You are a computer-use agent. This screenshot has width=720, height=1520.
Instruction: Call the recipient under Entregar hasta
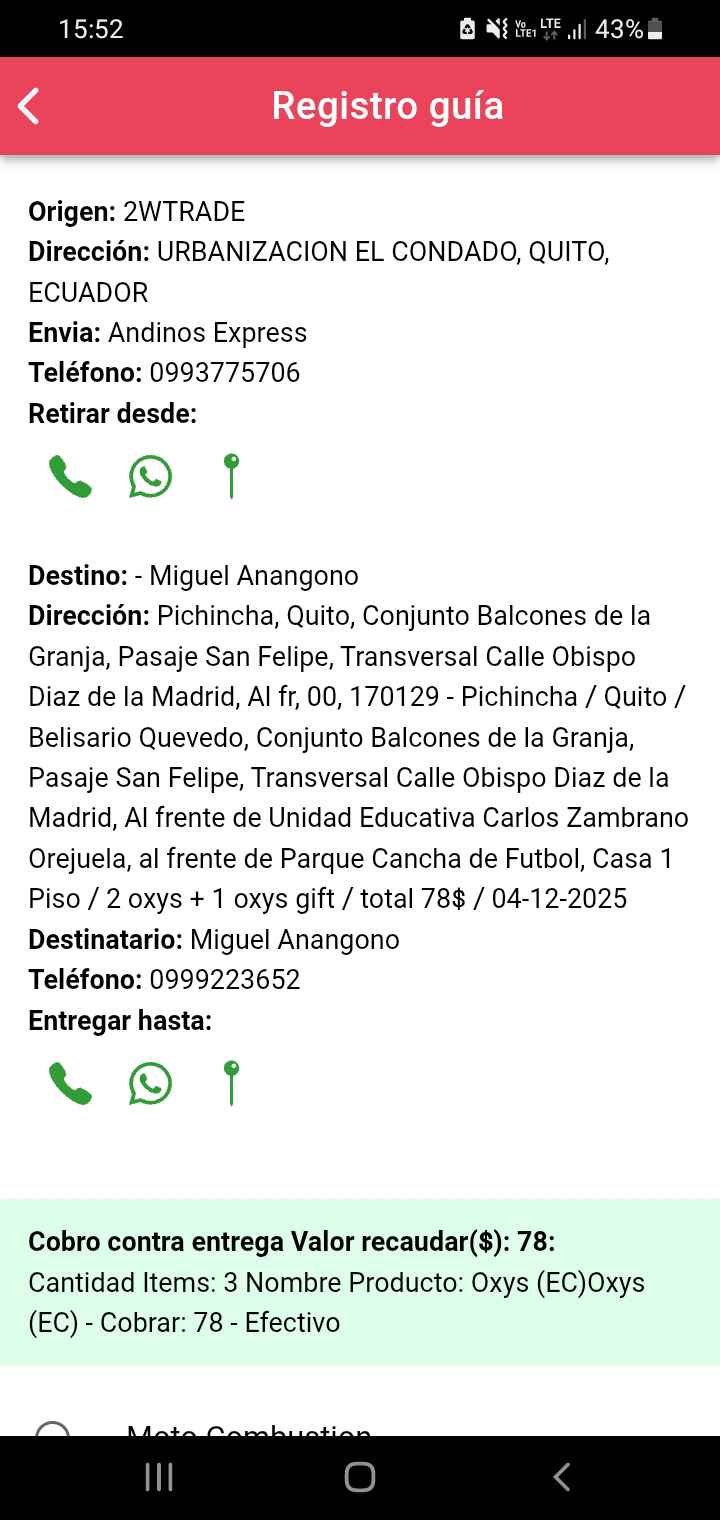click(70, 1083)
